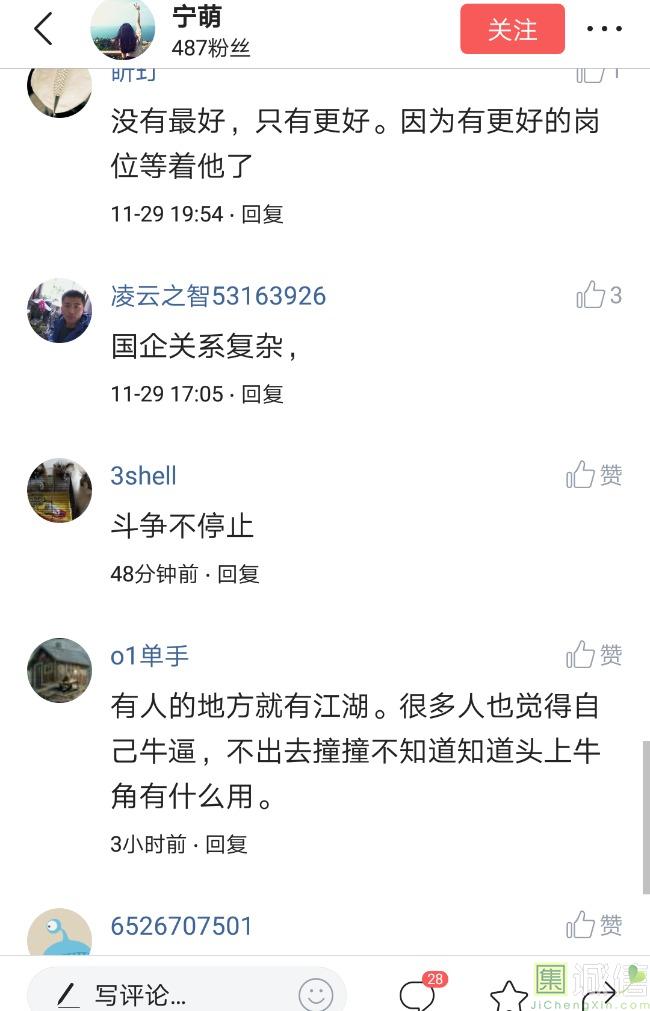Follow 宁萌 with the red 关注 button
Image resolution: width=650 pixels, height=1011 pixels.
pyautogui.click(x=512, y=29)
